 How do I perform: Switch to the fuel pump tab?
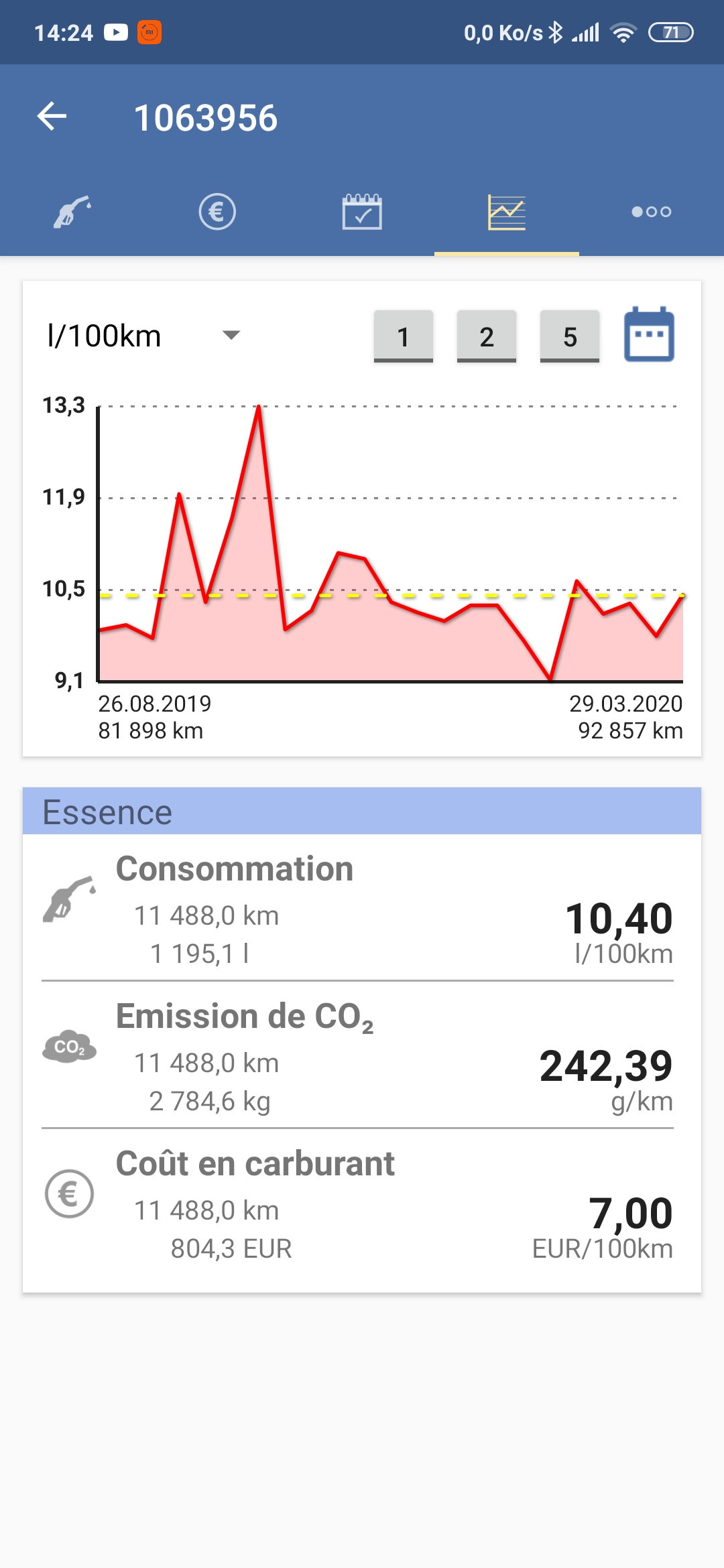click(72, 212)
